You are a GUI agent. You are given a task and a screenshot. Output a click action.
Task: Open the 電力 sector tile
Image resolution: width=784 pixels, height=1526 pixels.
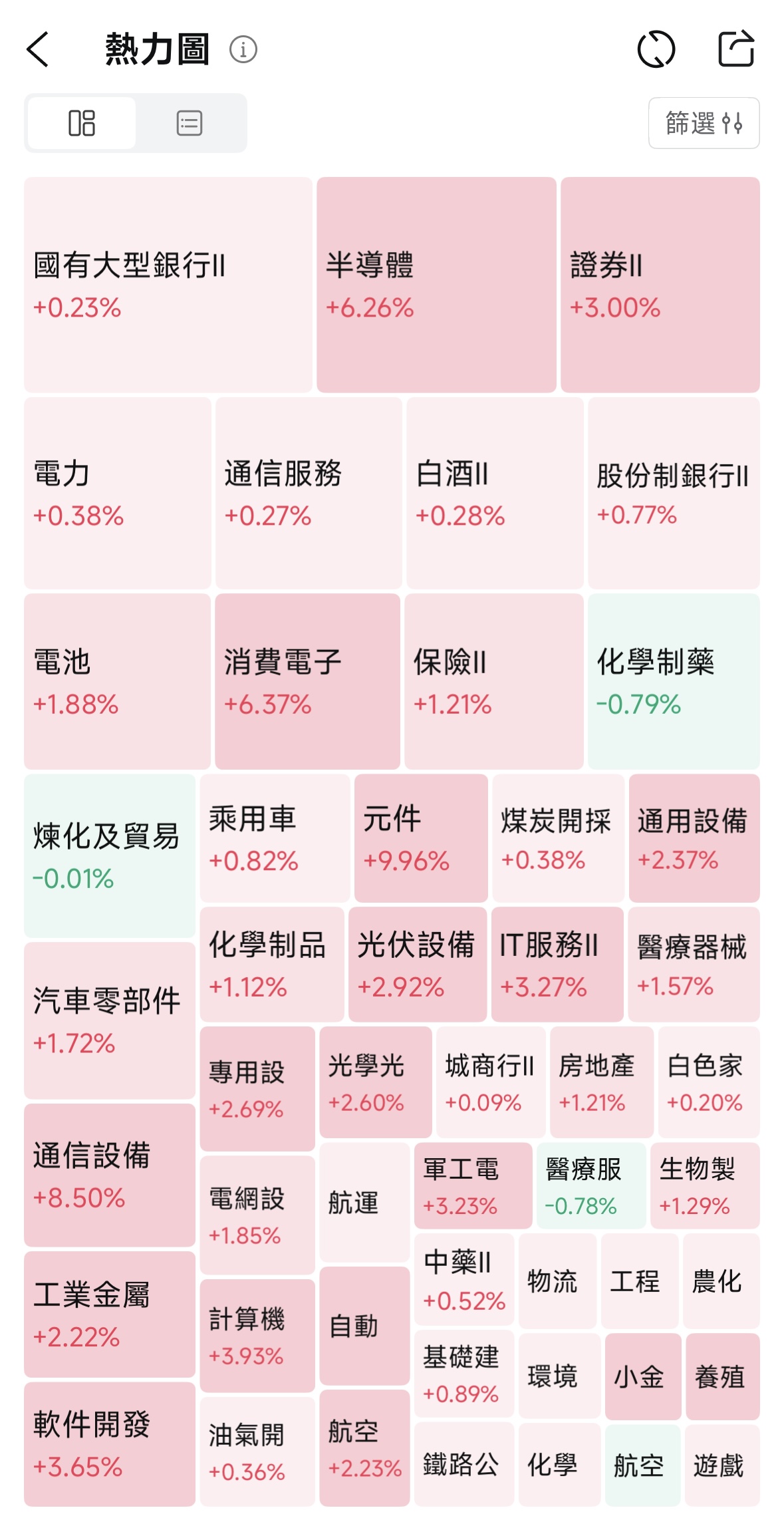point(117,493)
